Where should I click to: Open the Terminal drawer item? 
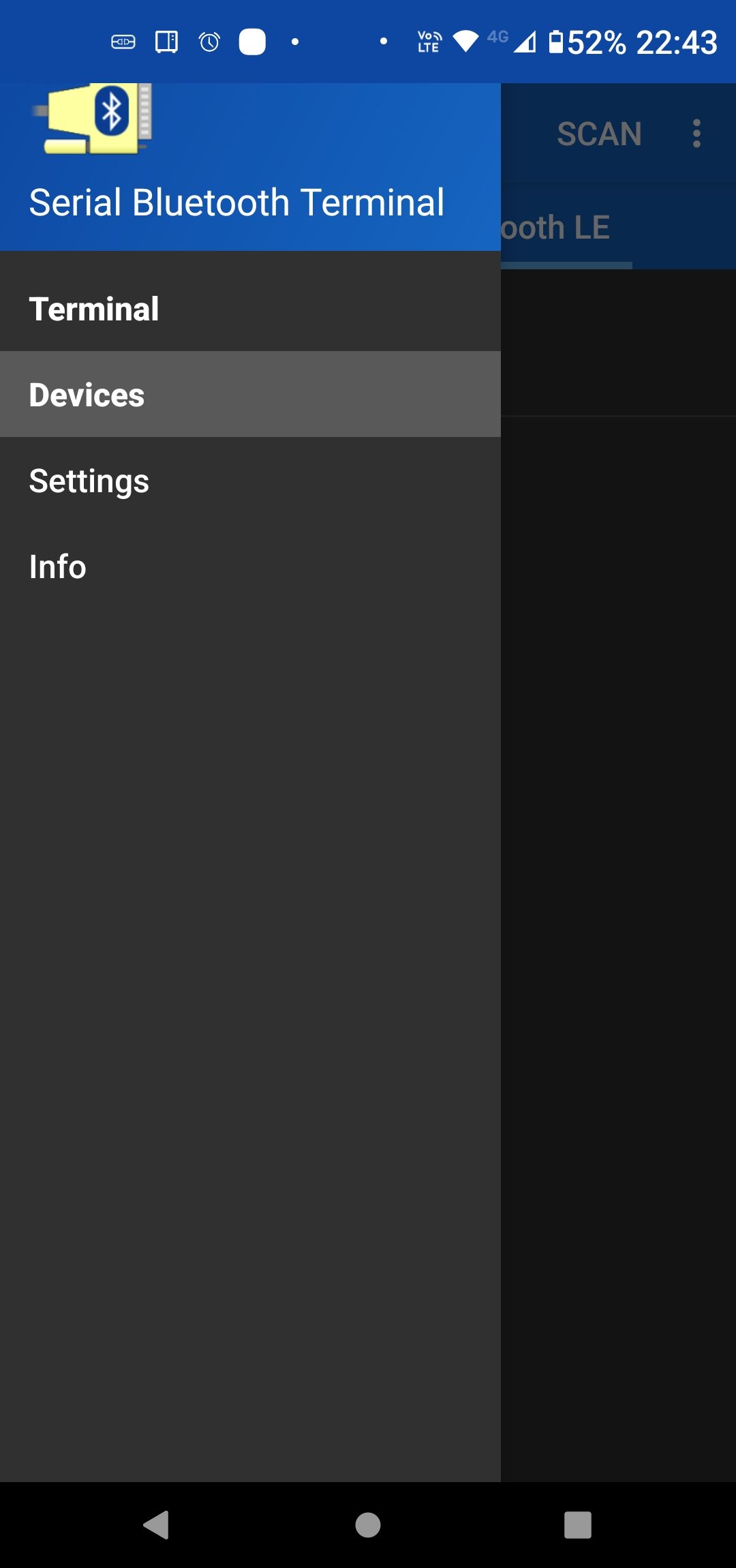pyautogui.click(x=94, y=309)
